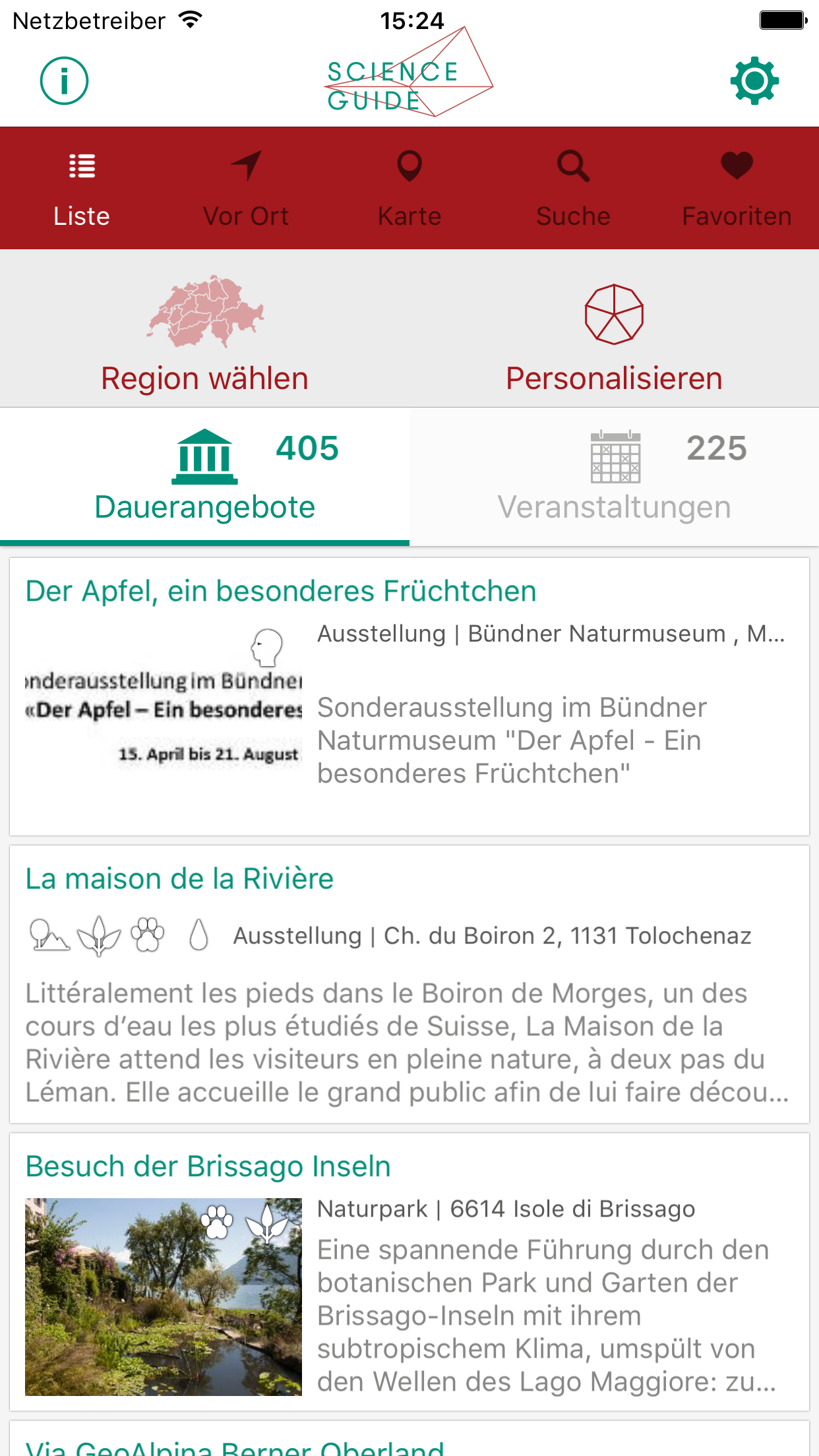Switch to the Vor Ort tab
The image size is (819, 1456).
point(246,188)
